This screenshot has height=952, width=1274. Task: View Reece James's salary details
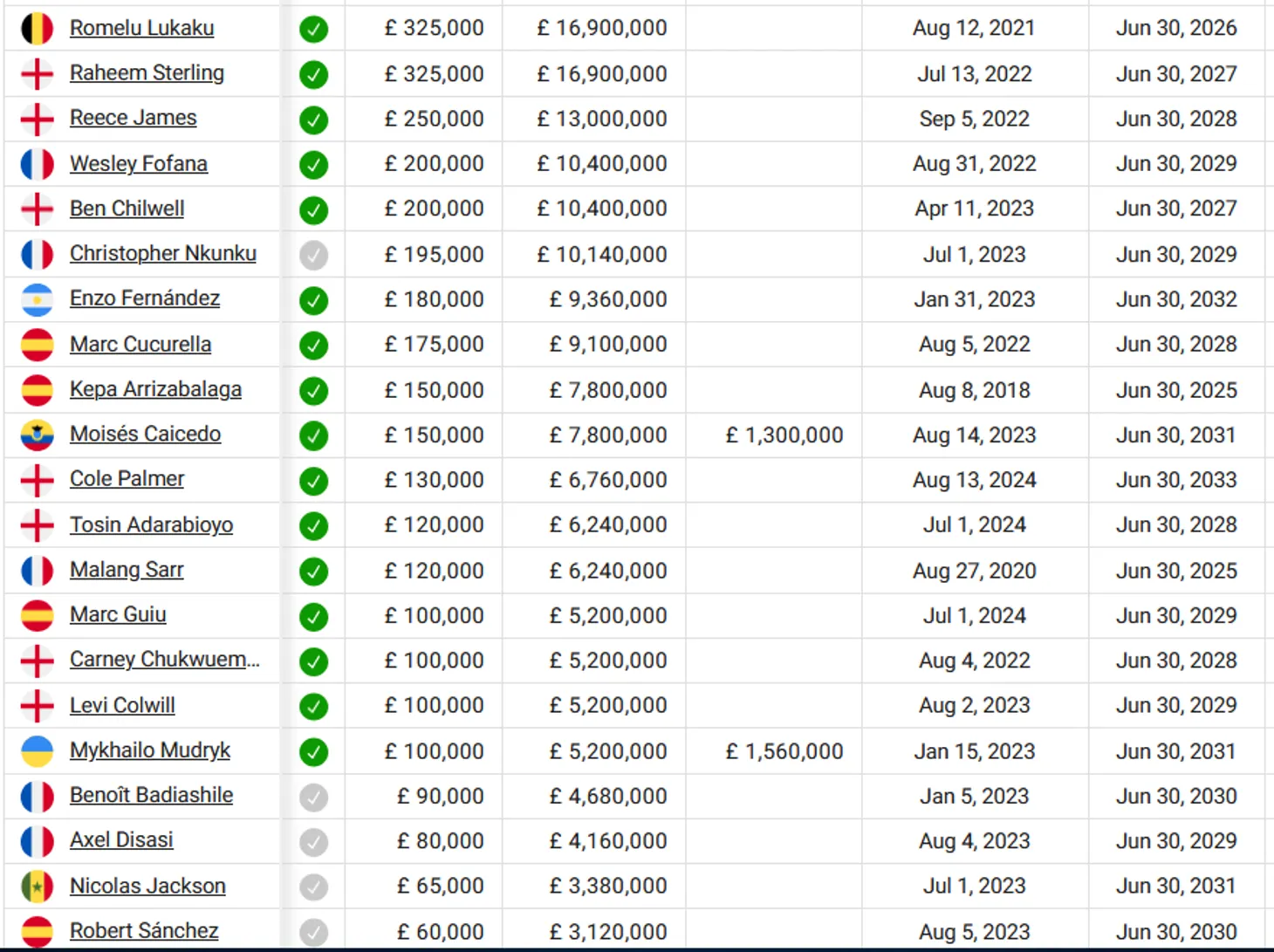click(133, 118)
